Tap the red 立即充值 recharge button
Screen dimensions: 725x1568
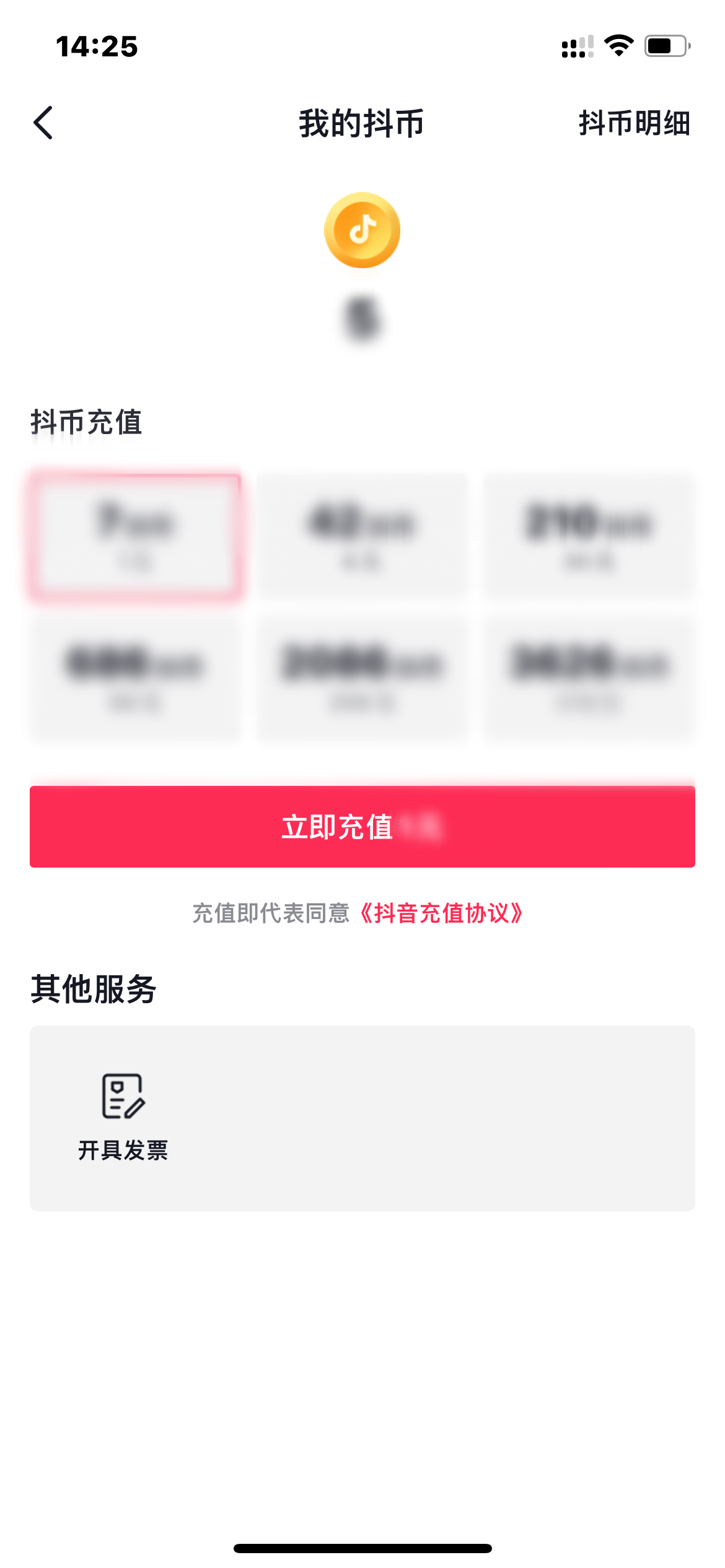[361, 827]
